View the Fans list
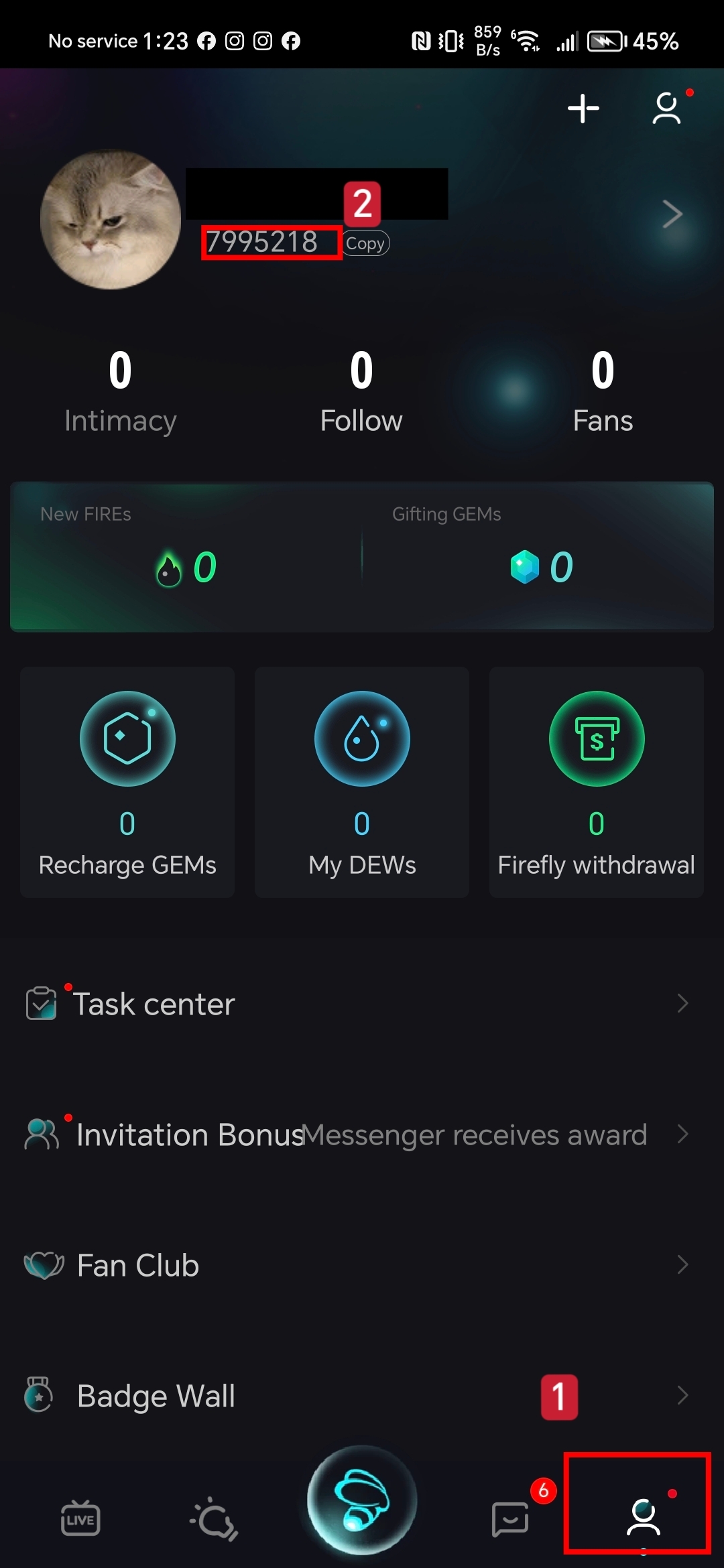This screenshot has width=724, height=1568. point(603,392)
